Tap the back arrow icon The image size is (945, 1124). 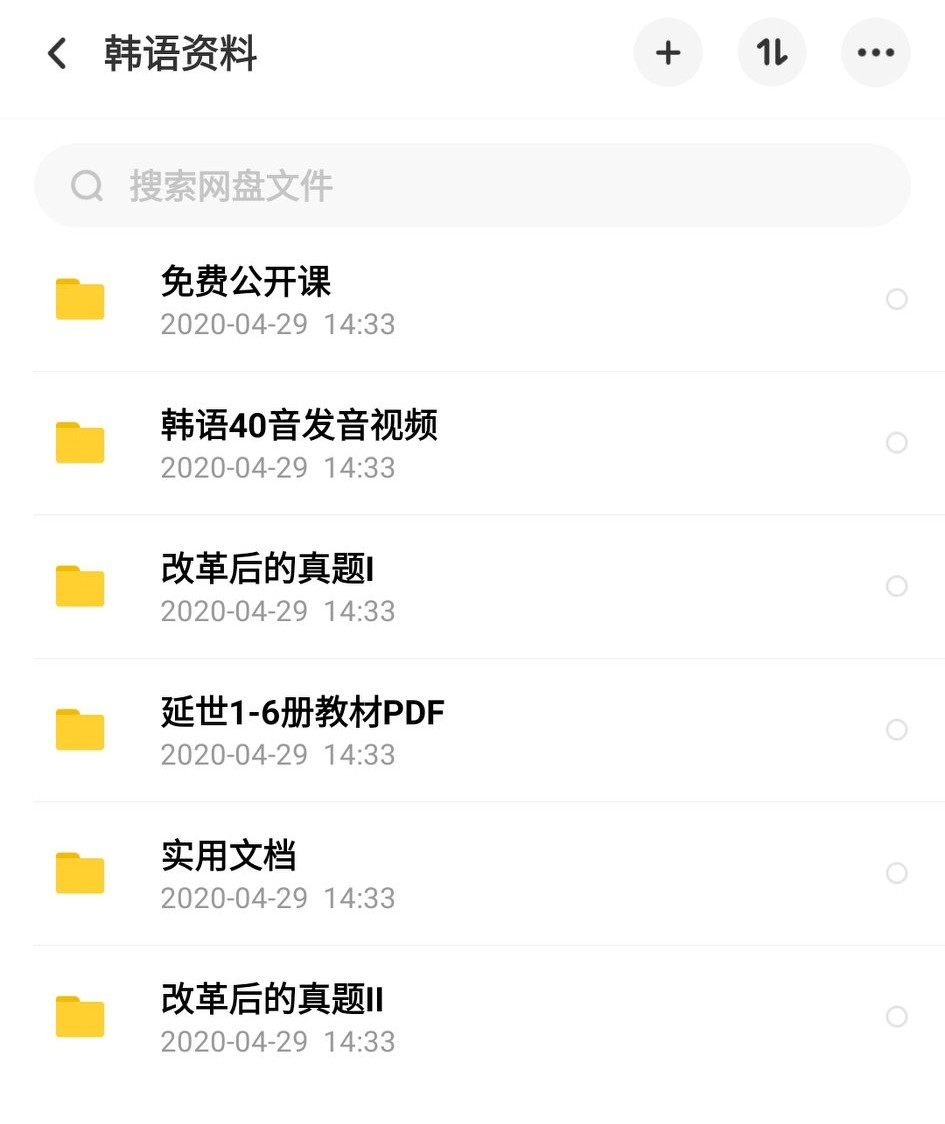[56, 52]
